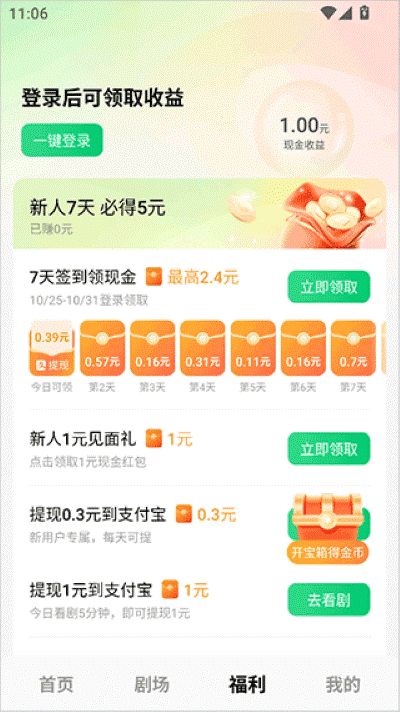Screen dimensions: 400x712
Task: Tap the 一键登录 login button
Action: point(62,140)
